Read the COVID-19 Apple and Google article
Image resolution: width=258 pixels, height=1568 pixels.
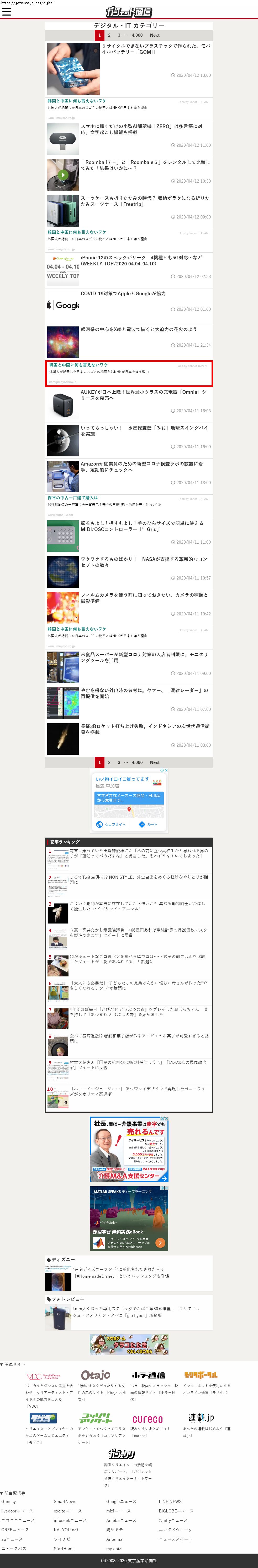[x=123, y=293]
